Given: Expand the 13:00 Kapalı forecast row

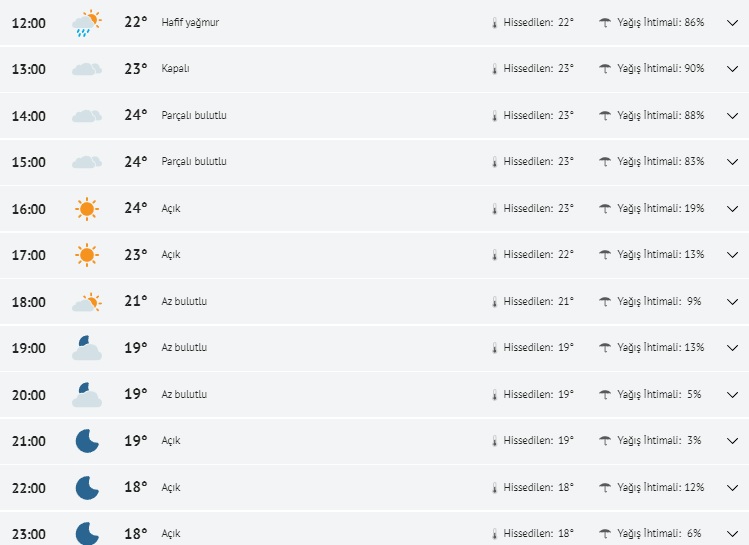Looking at the screenshot, I should click(x=732, y=69).
